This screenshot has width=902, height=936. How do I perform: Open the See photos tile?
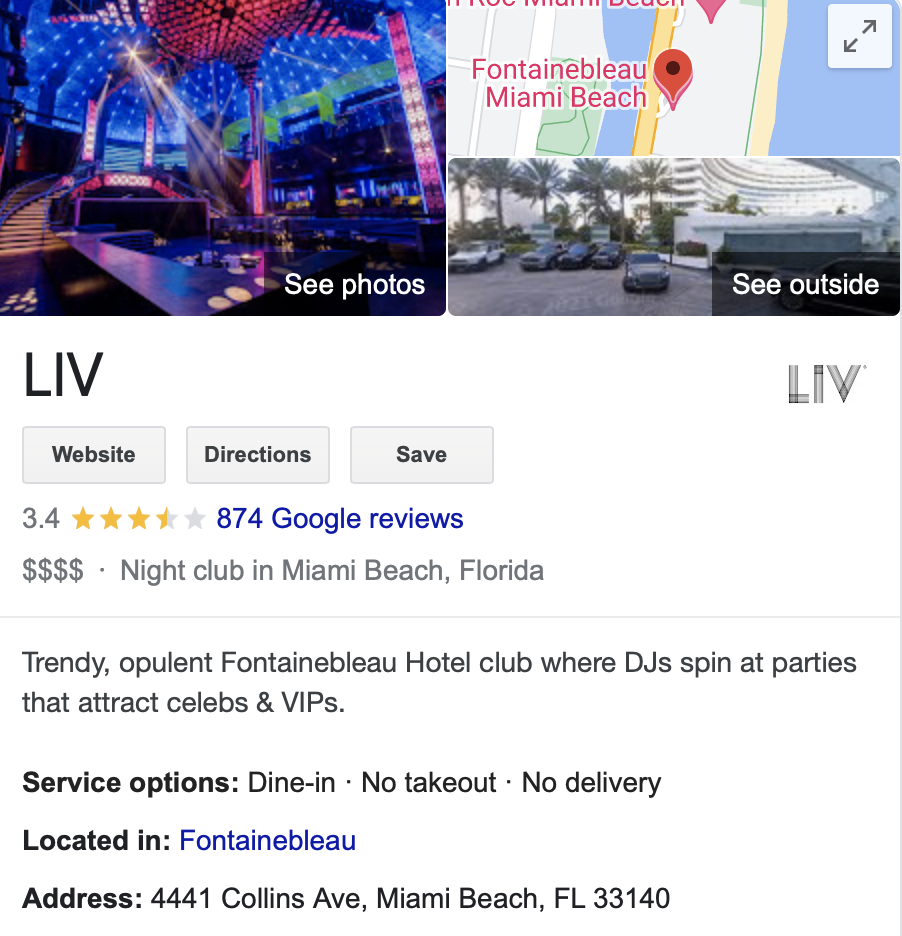tap(222, 160)
